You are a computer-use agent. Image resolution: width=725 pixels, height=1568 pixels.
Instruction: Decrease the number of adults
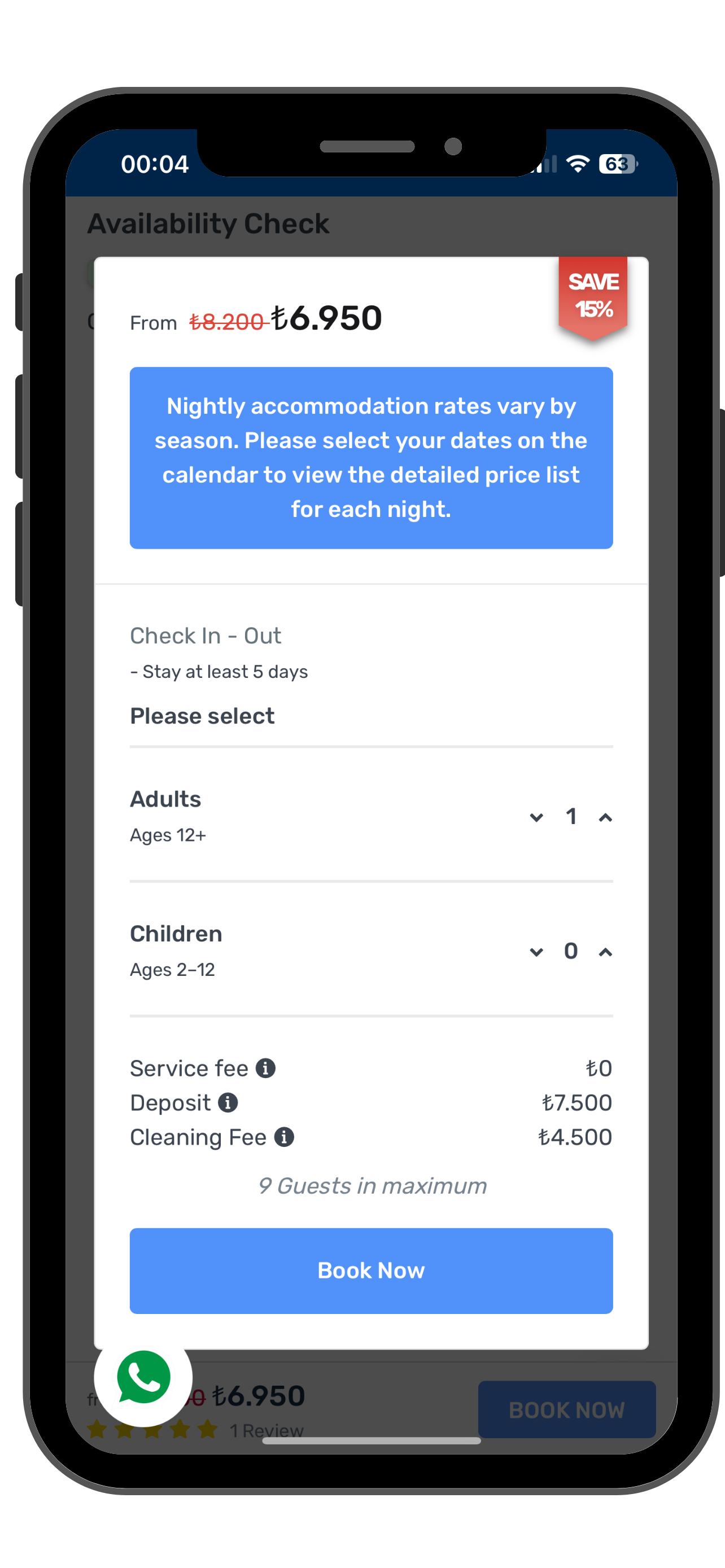[x=536, y=817]
